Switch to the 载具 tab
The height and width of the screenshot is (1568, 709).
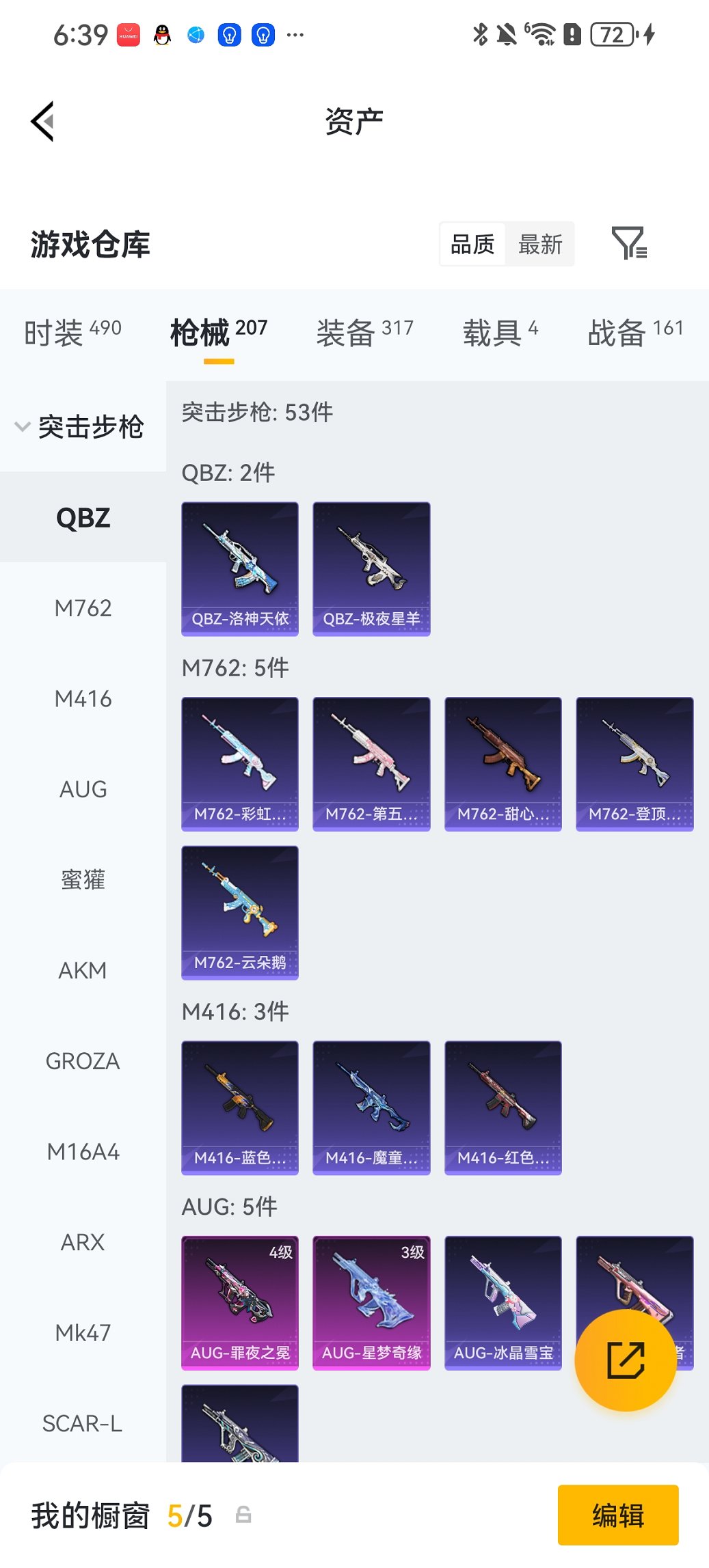(500, 333)
